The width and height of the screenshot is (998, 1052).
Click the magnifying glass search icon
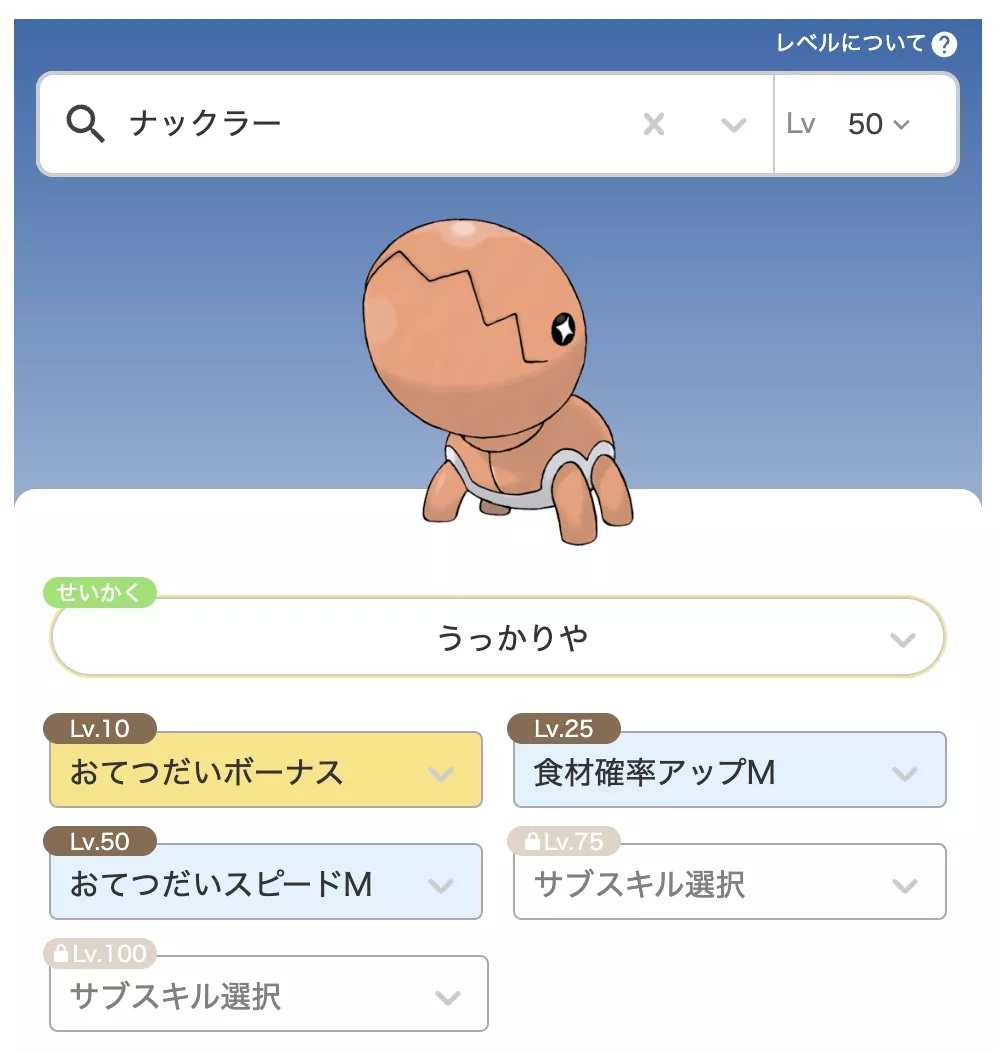85,124
